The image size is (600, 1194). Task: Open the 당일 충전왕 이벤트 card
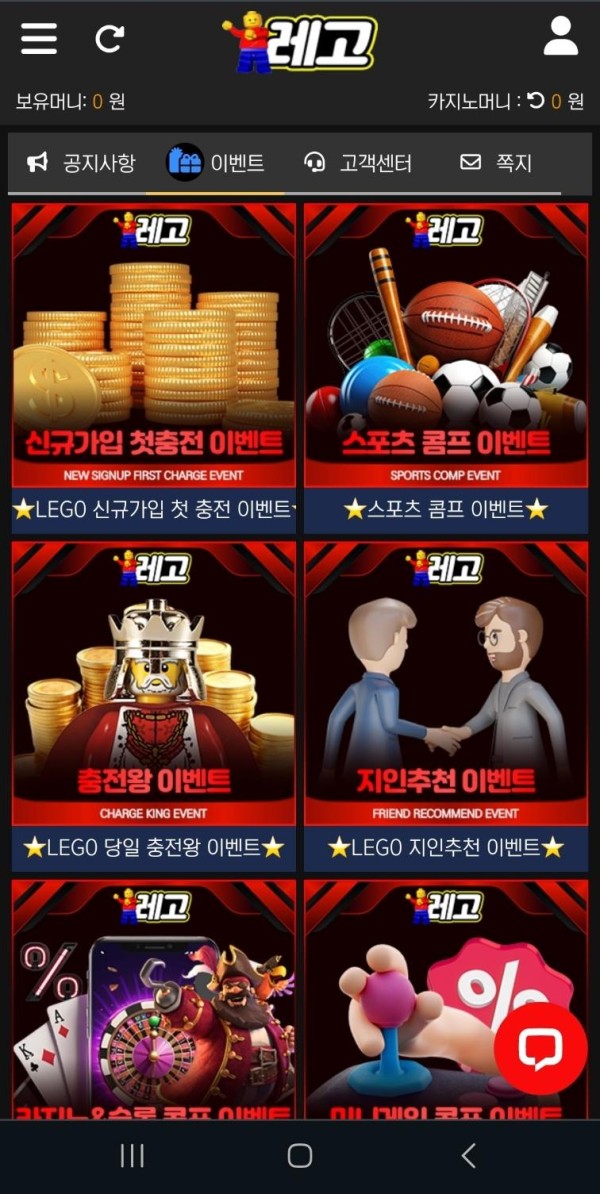click(x=154, y=705)
